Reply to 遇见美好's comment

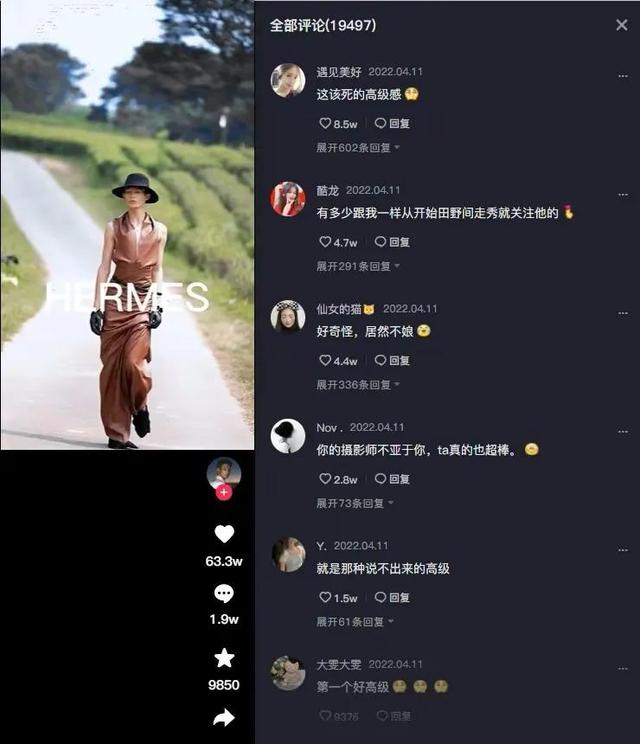[x=392, y=123]
